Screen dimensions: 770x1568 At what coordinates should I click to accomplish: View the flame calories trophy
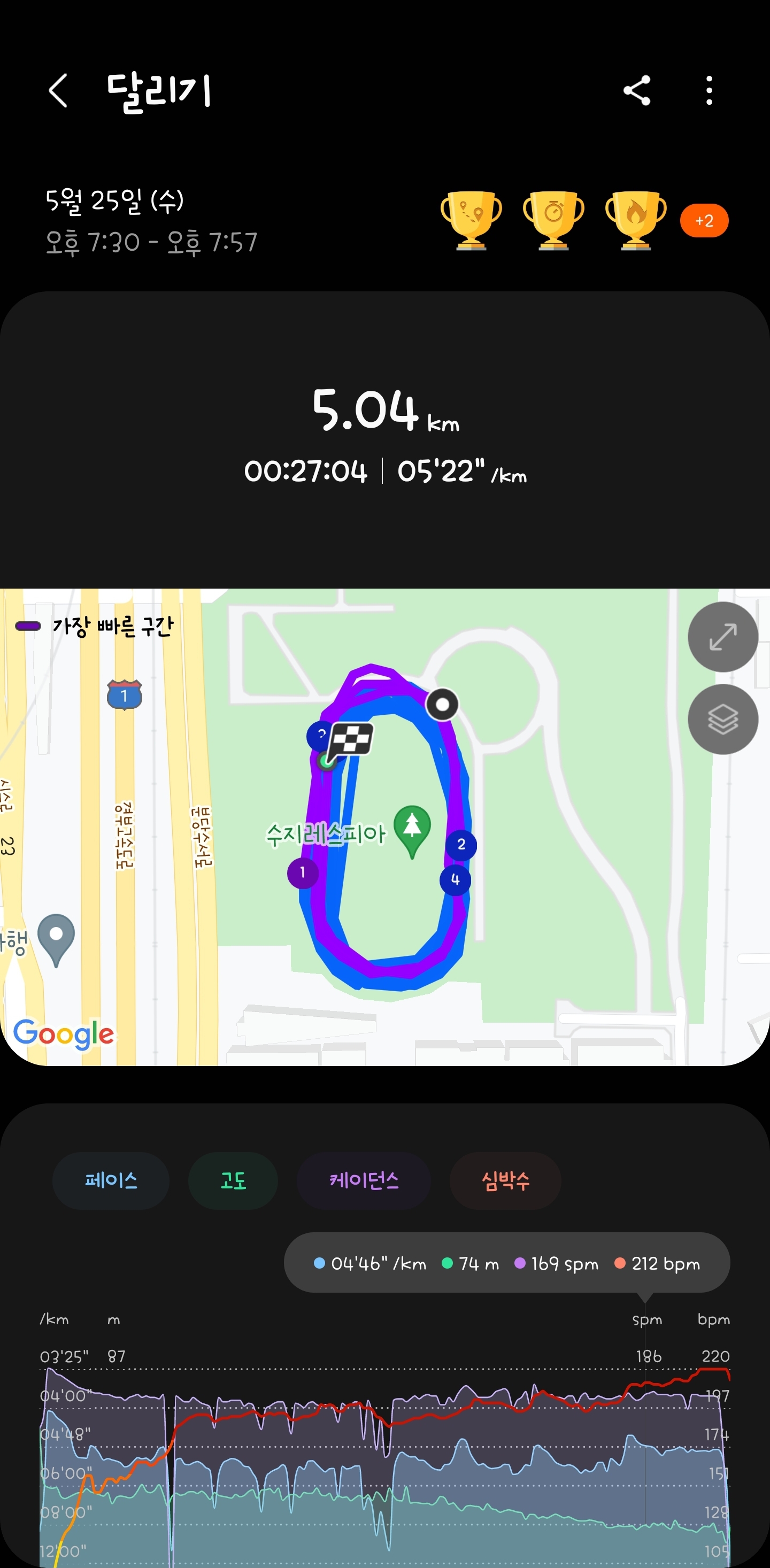(x=635, y=220)
